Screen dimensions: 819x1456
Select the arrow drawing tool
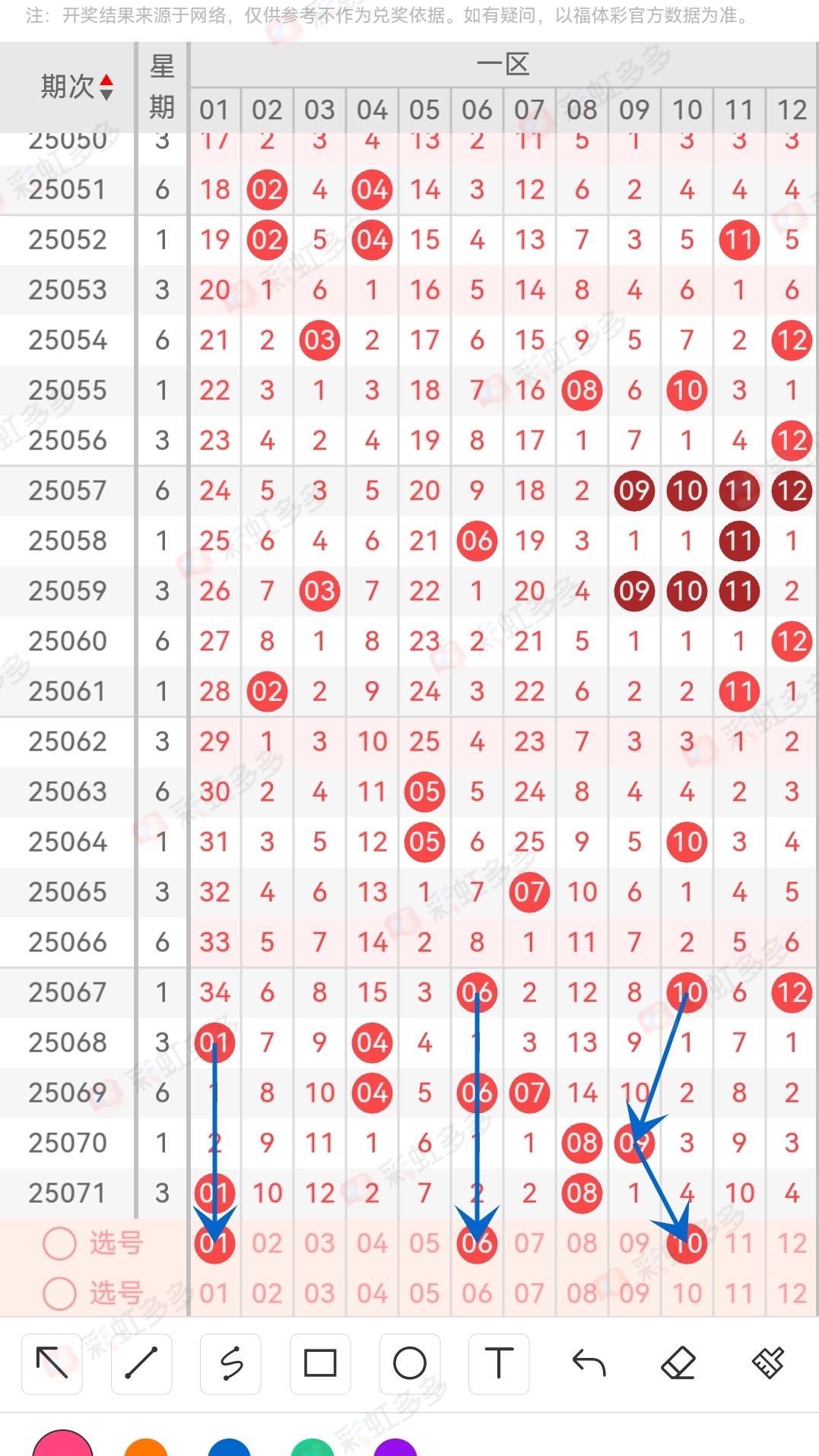(x=52, y=1363)
